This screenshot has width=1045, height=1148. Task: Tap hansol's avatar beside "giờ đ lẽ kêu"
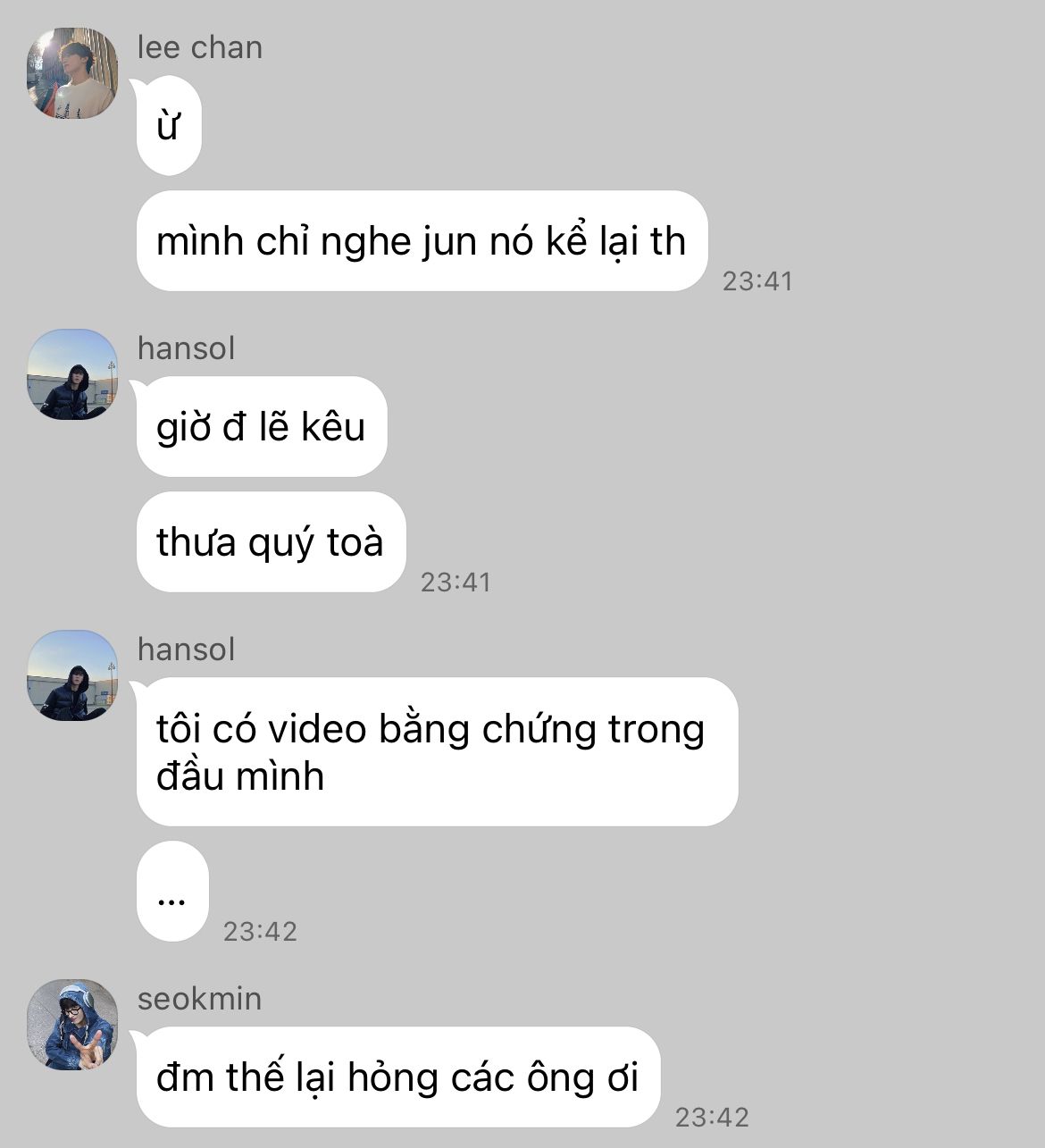click(72, 374)
